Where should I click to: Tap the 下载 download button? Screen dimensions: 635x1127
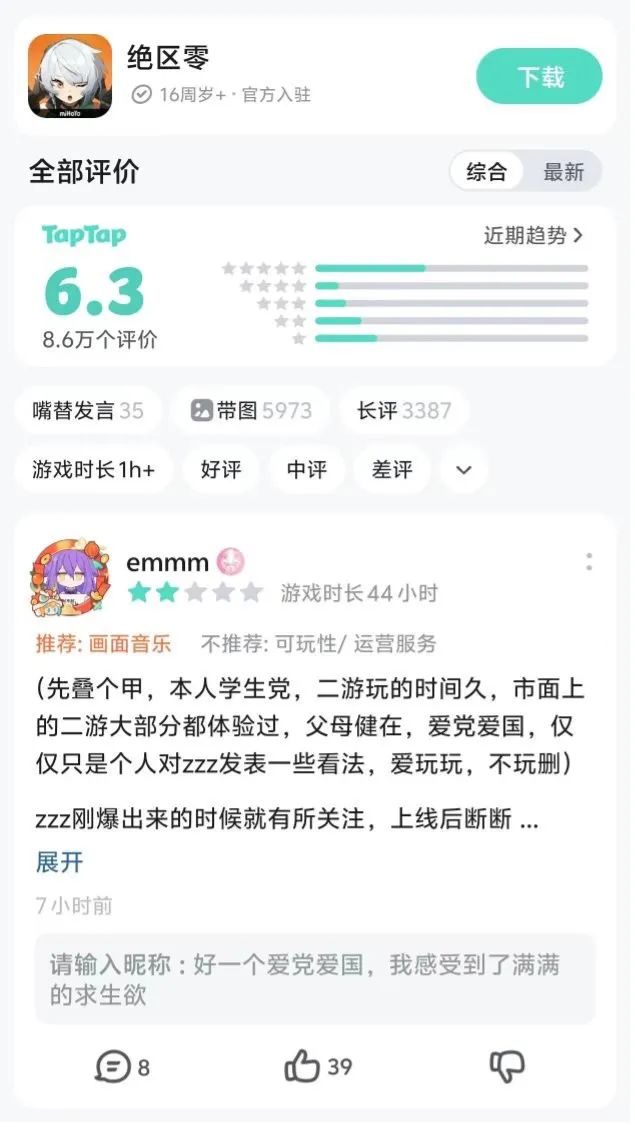[x=539, y=76]
